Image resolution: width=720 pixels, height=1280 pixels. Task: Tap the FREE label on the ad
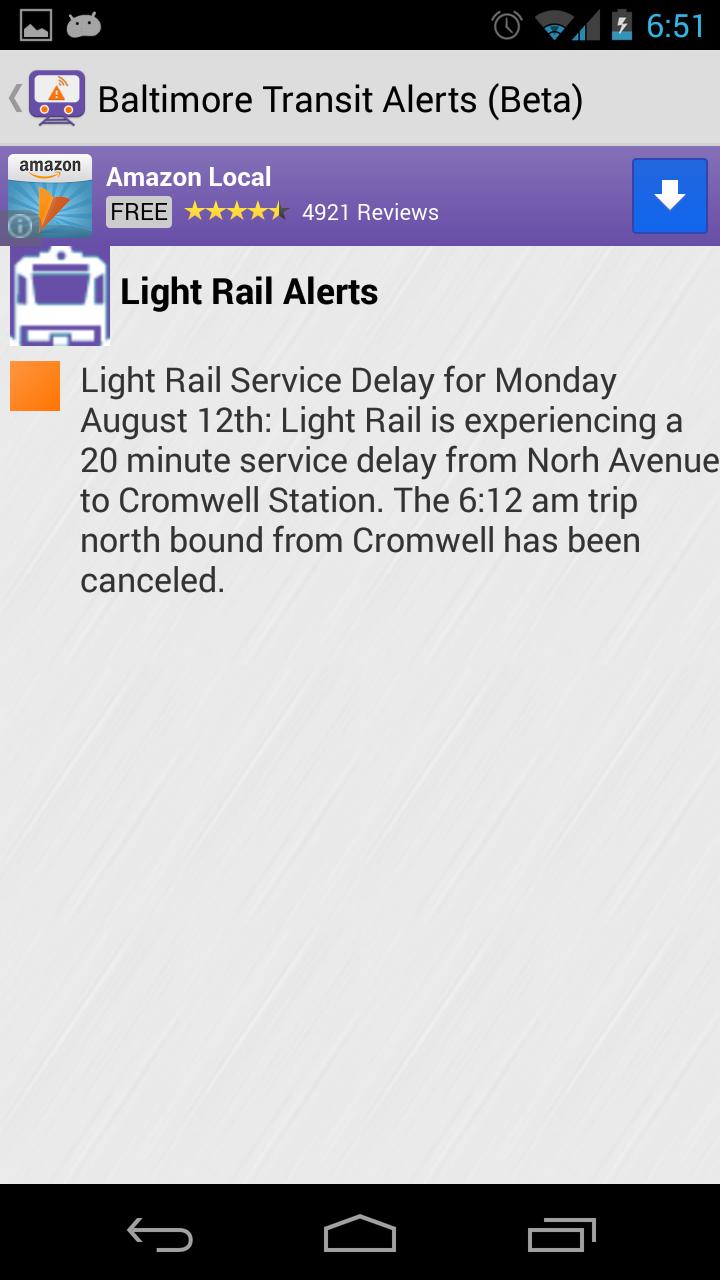click(137, 212)
